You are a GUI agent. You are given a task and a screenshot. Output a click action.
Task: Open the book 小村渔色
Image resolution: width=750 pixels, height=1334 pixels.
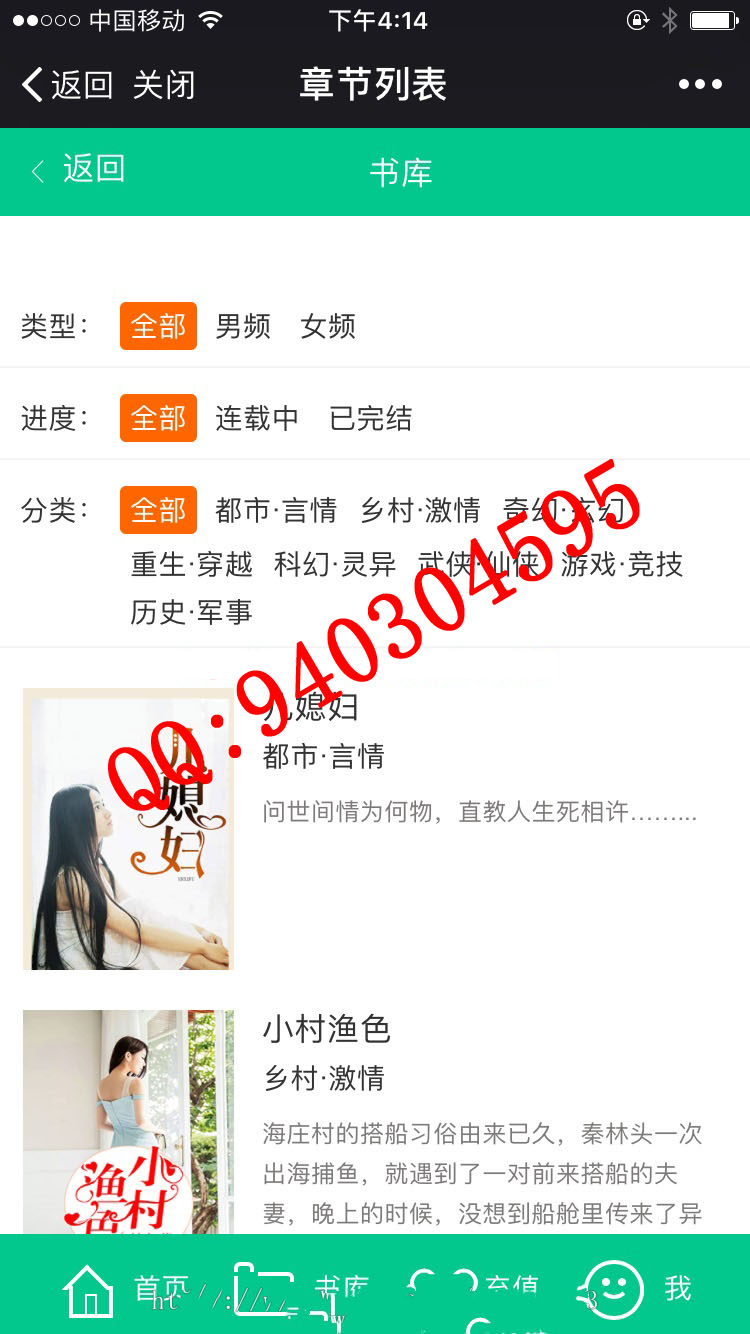point(326,1028)
